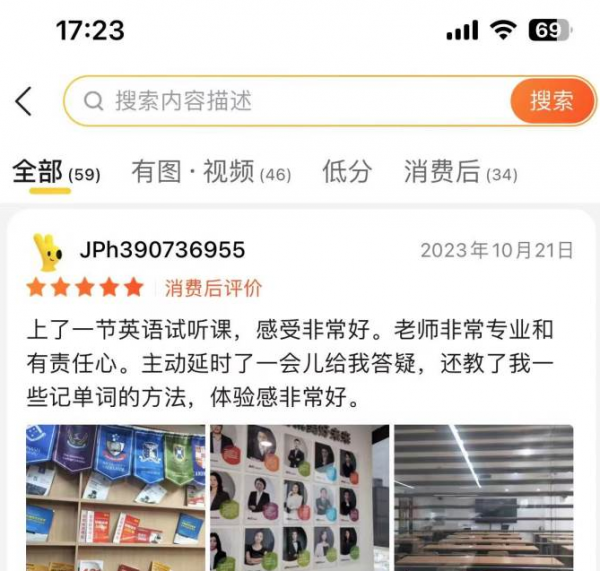Tap the 搜索内容描述 search field
Image resolution: width=600 pixels, height=571 pixels.
pos(290,101)
